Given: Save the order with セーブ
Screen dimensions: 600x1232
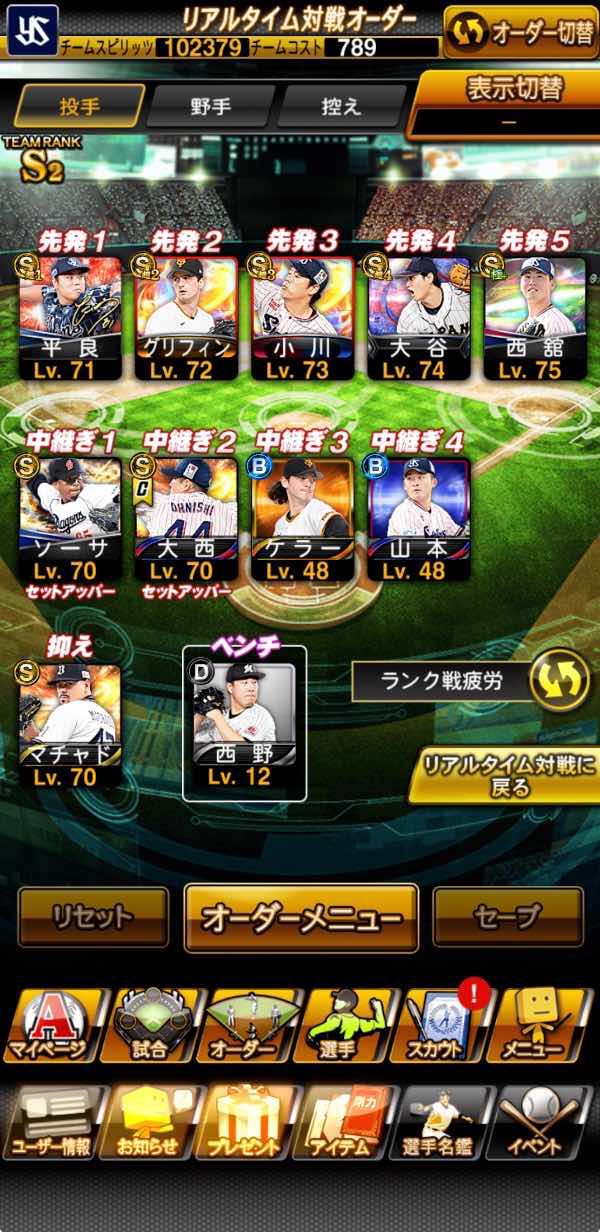Looking at the screenshot, I should pyautogui.click(x=507, y=916).
